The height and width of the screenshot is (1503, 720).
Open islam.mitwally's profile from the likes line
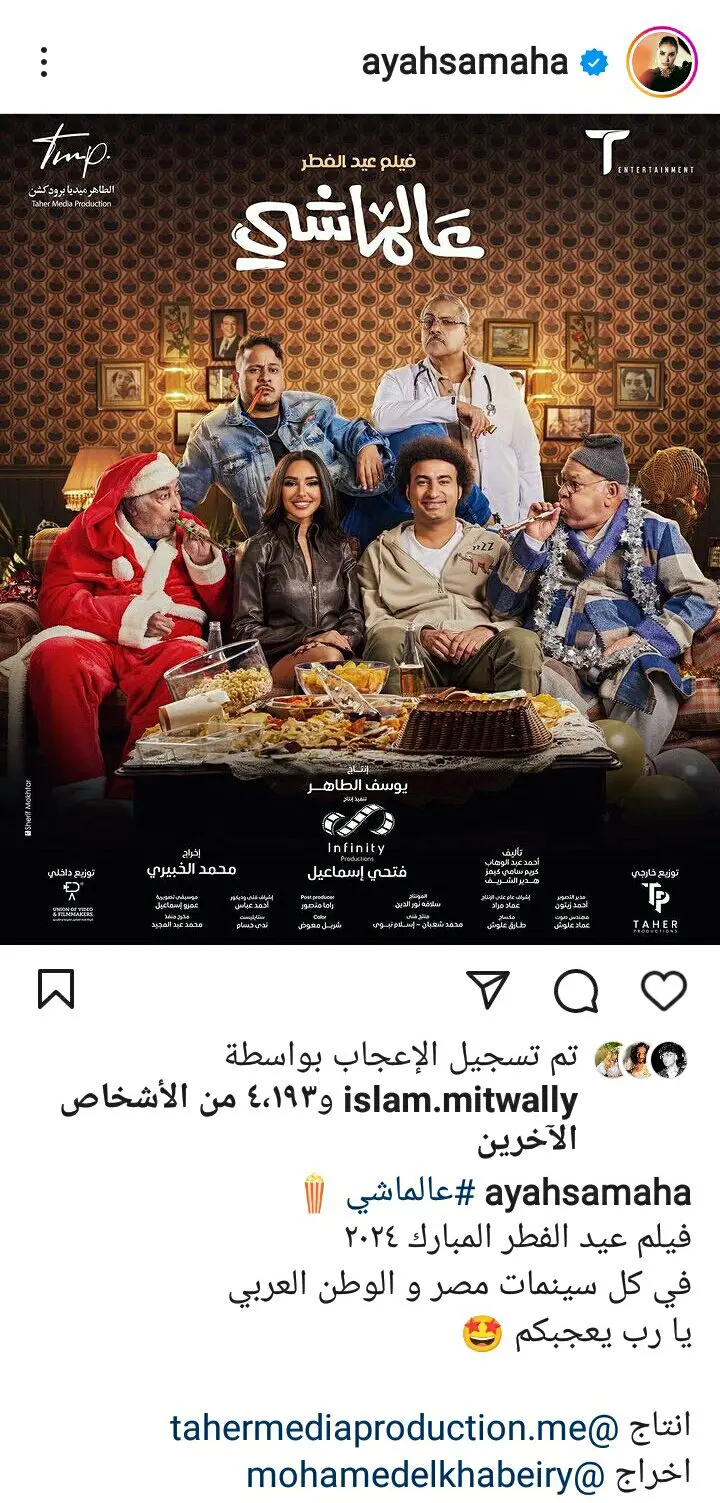click(460, 1100)
